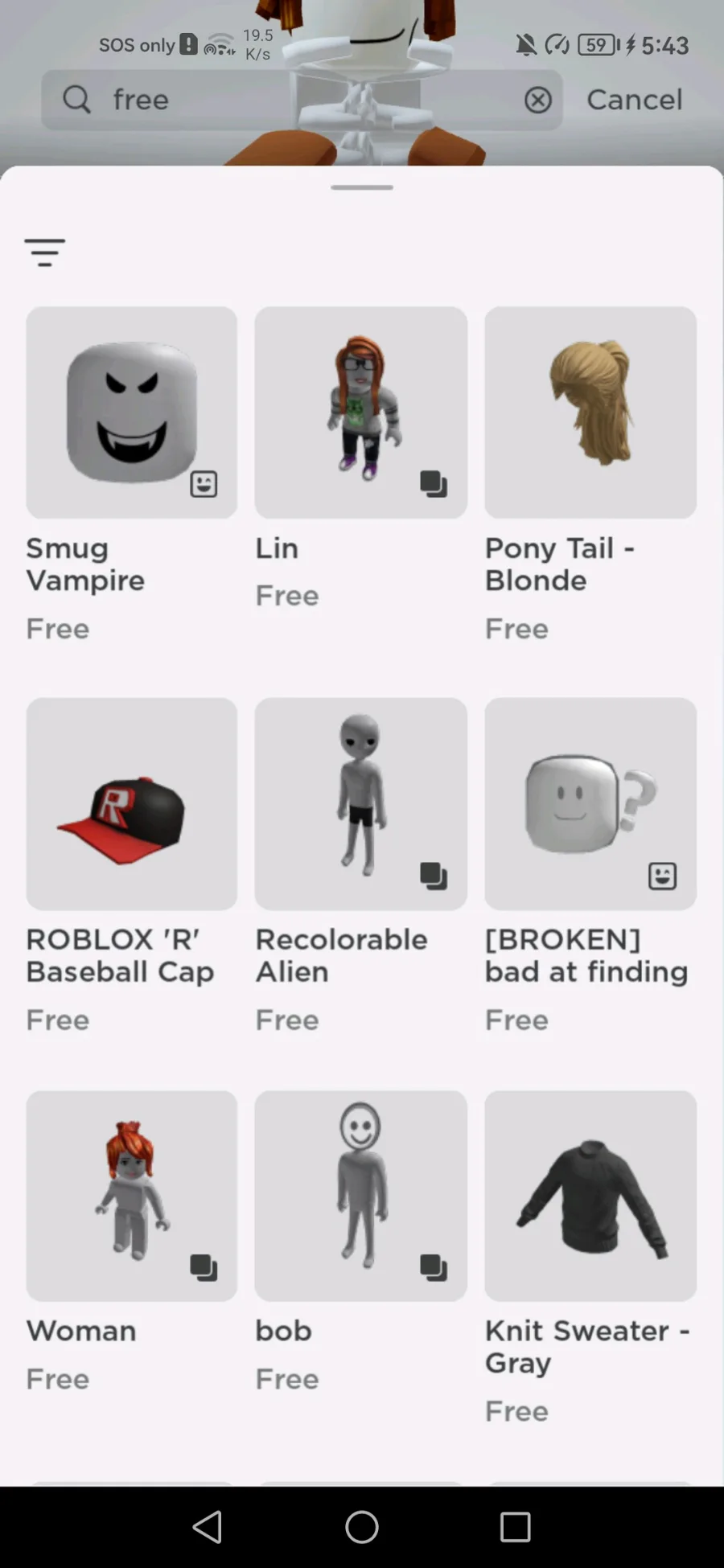Open the bob character bundle
724x1568 pixels.
click(360, 1196)
